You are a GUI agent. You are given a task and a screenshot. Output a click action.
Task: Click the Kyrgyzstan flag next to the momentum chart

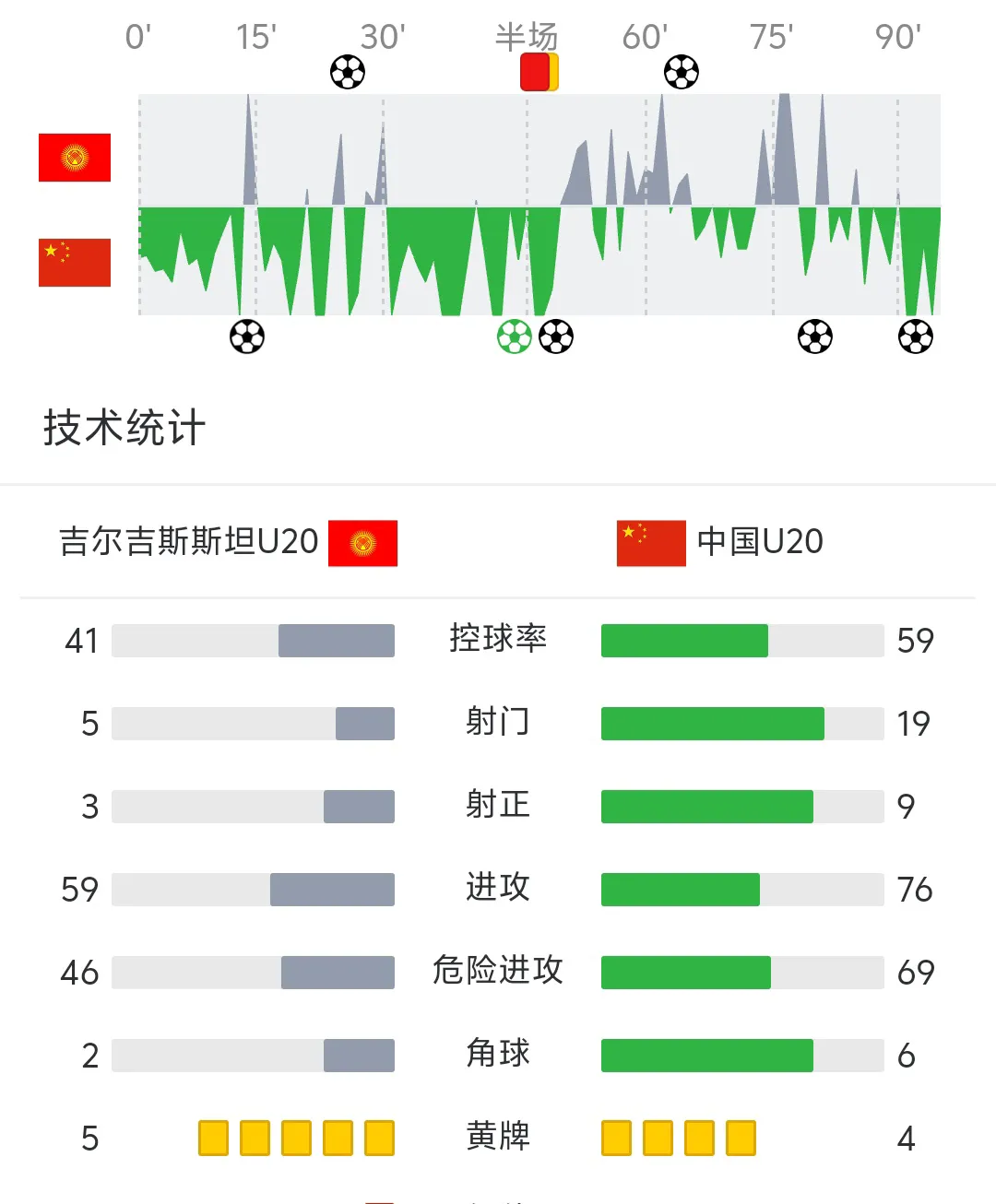[75, 157]
